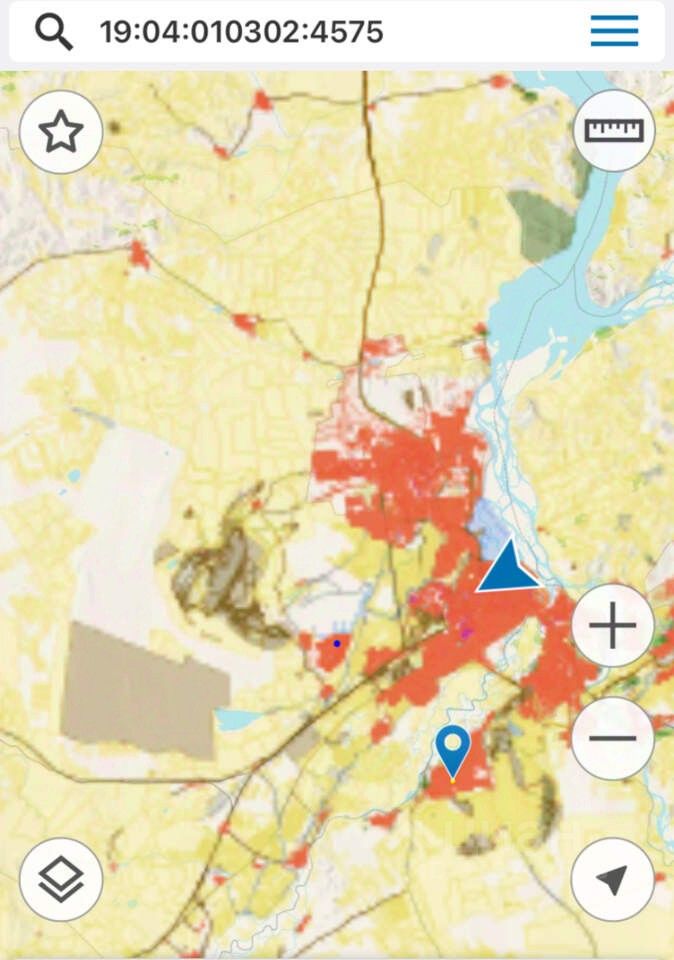
Task: Tap the magnifier search icon
Action: [54, 32]
